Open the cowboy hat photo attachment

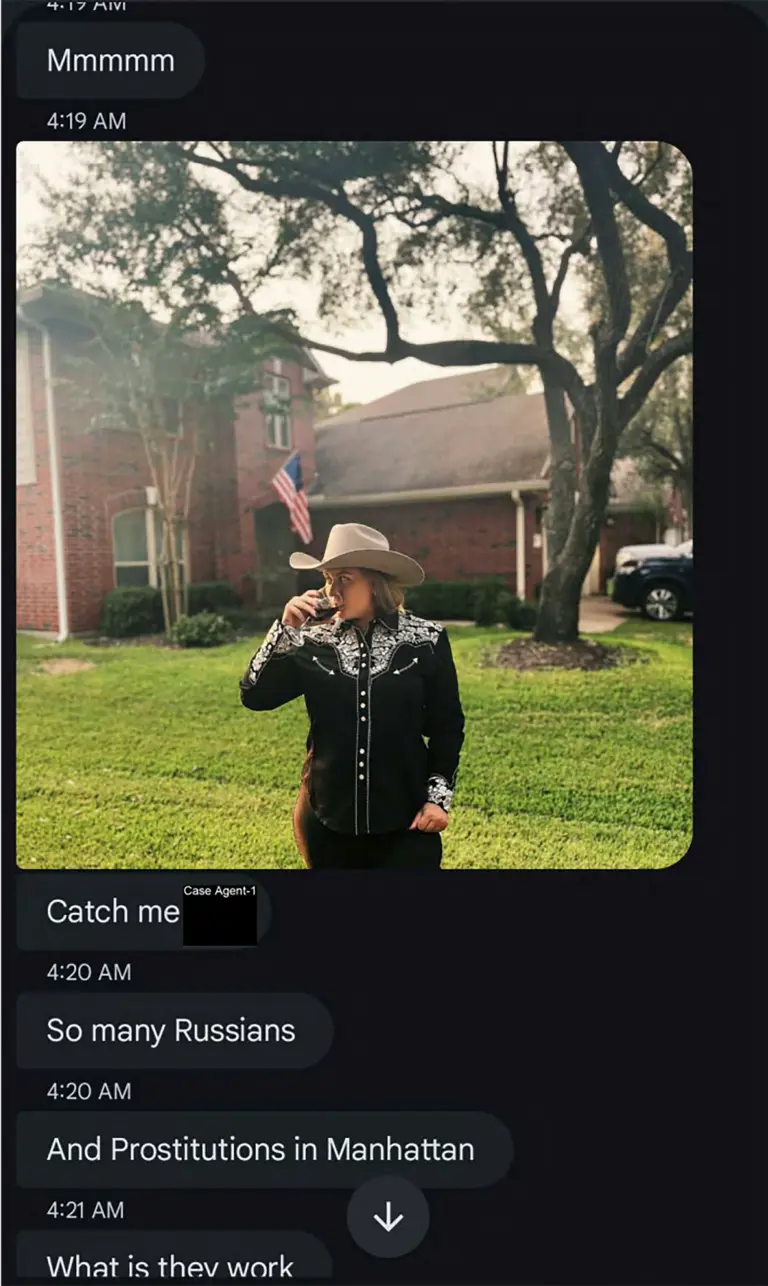click(354, 505)
